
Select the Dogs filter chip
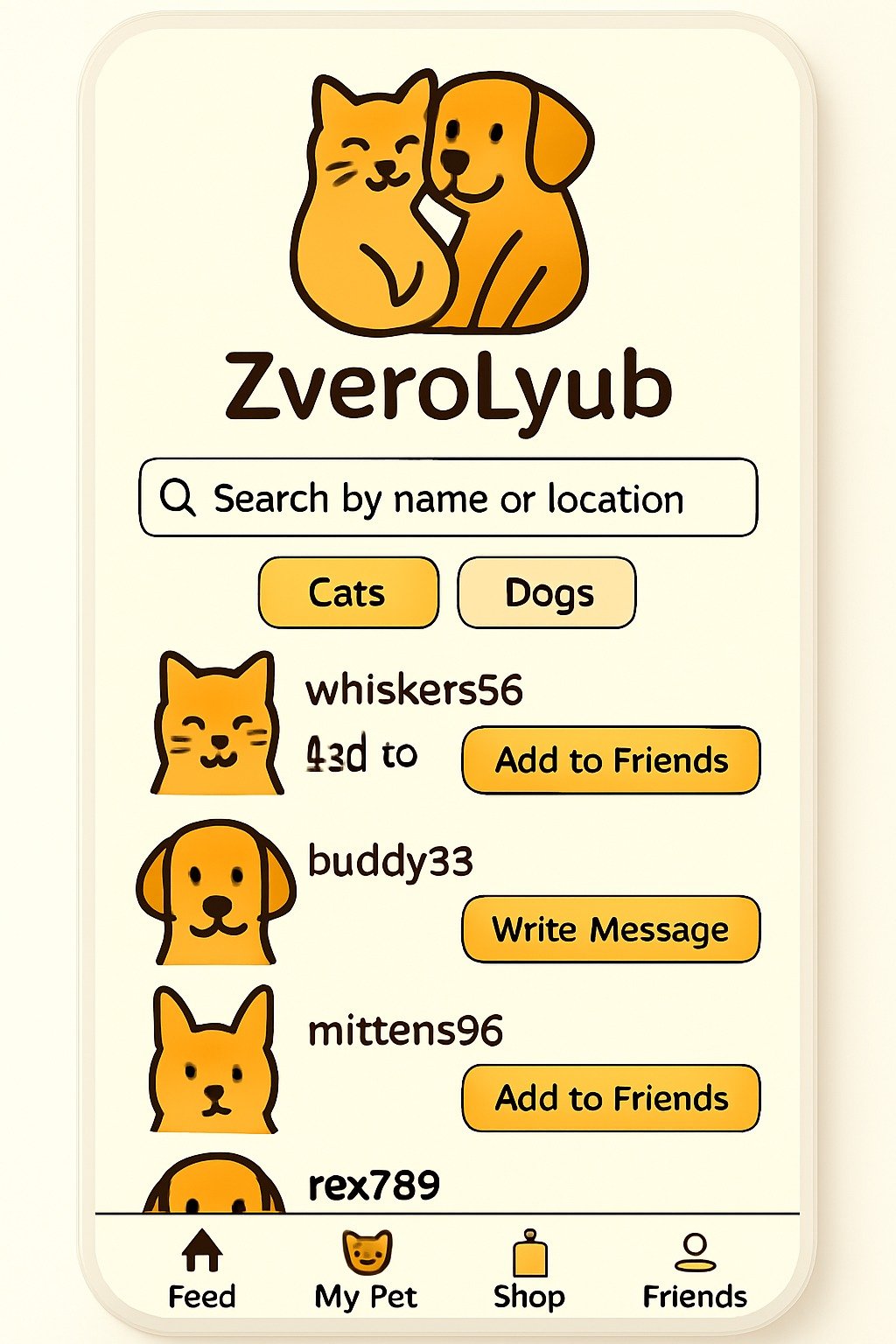tap(547, 592)
